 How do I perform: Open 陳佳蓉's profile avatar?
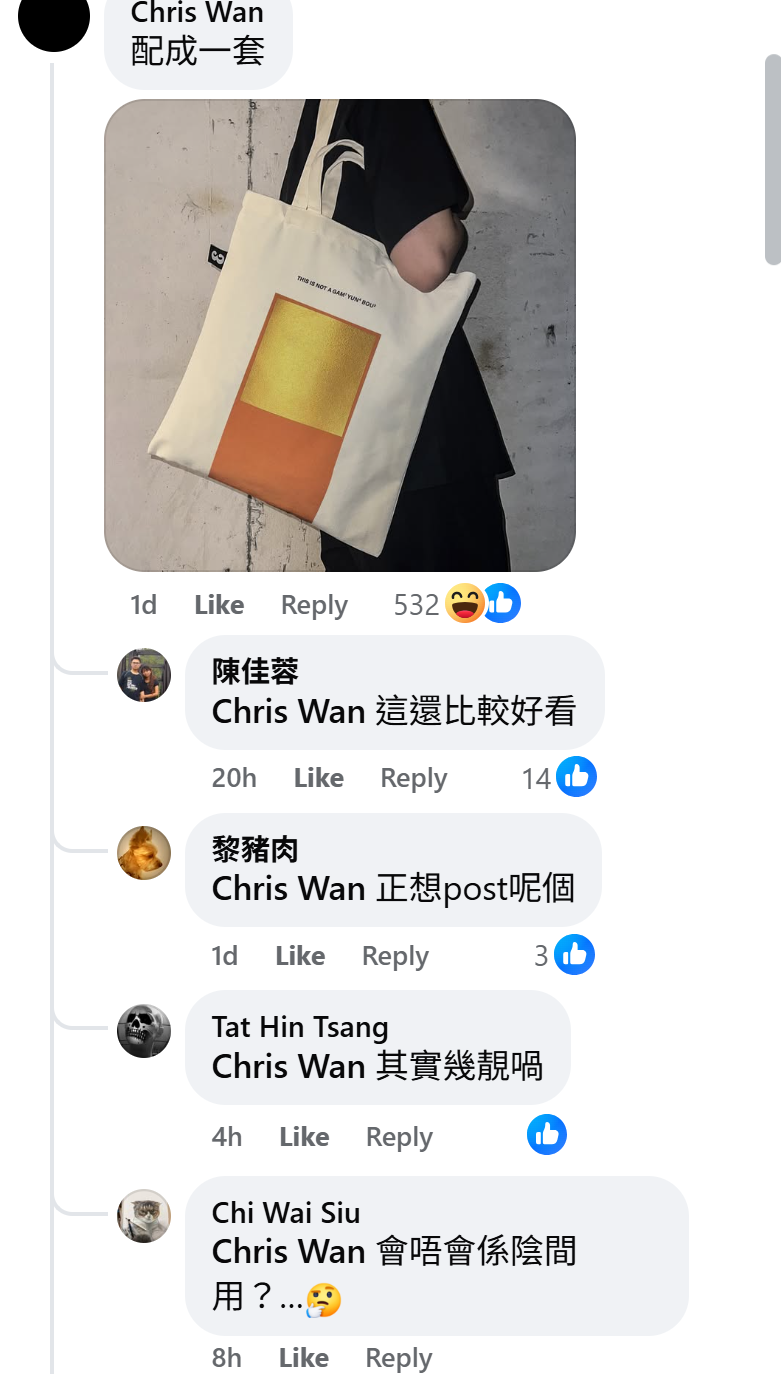pyautogui.click(x=143, y=674)
